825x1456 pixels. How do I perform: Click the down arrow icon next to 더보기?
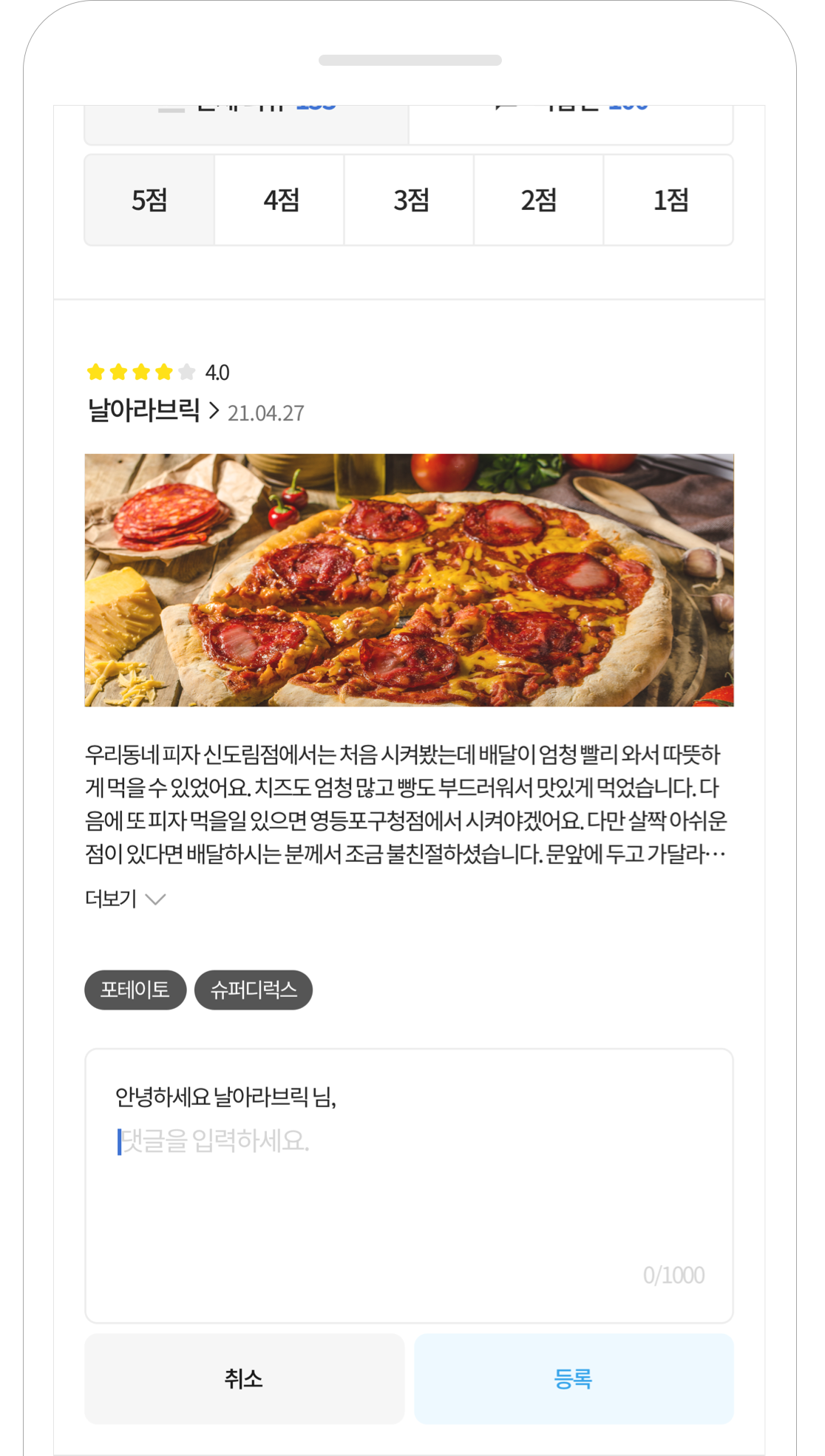(x=156, y=899)
